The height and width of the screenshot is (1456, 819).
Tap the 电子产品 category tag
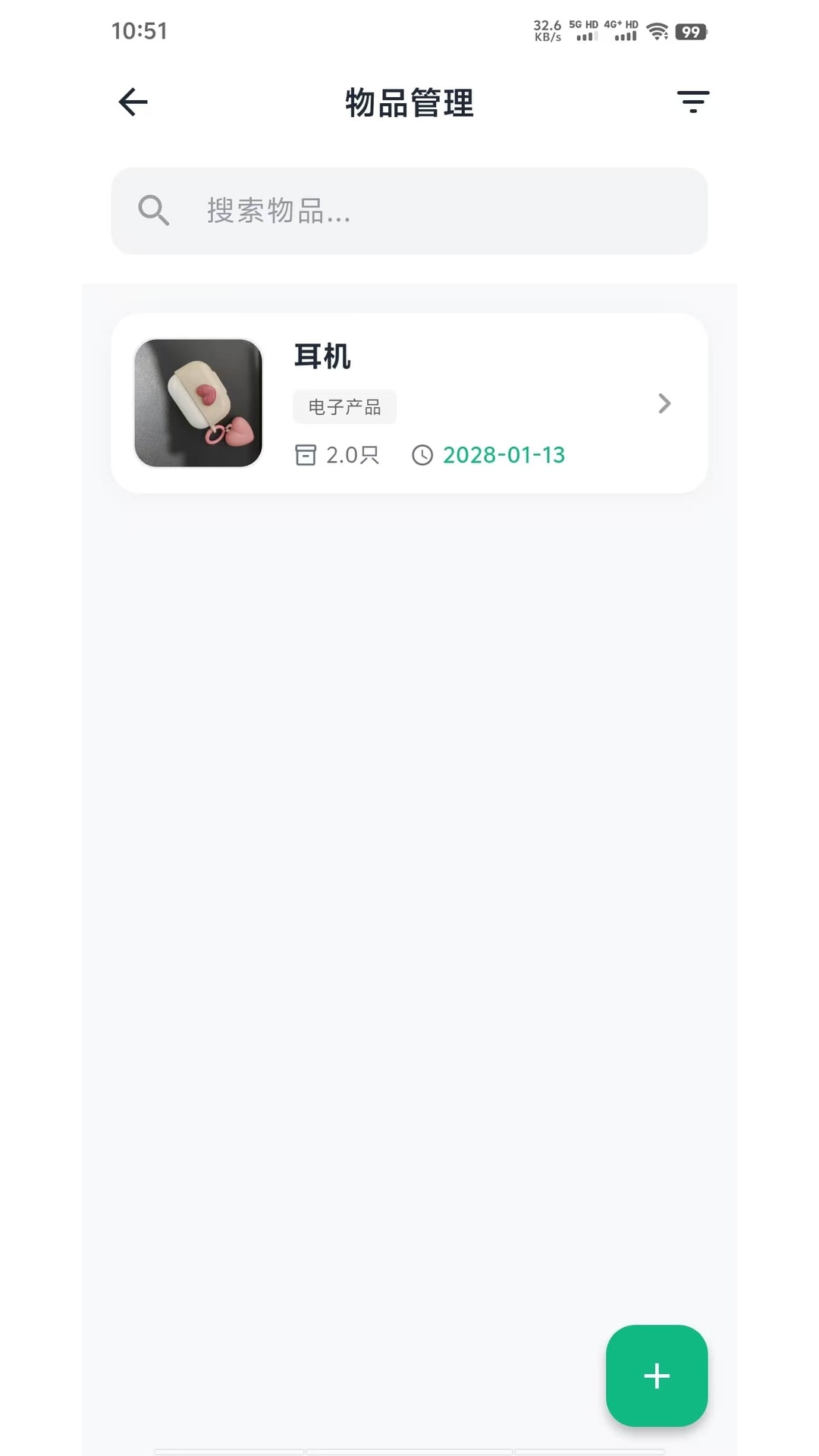[344, 406]
